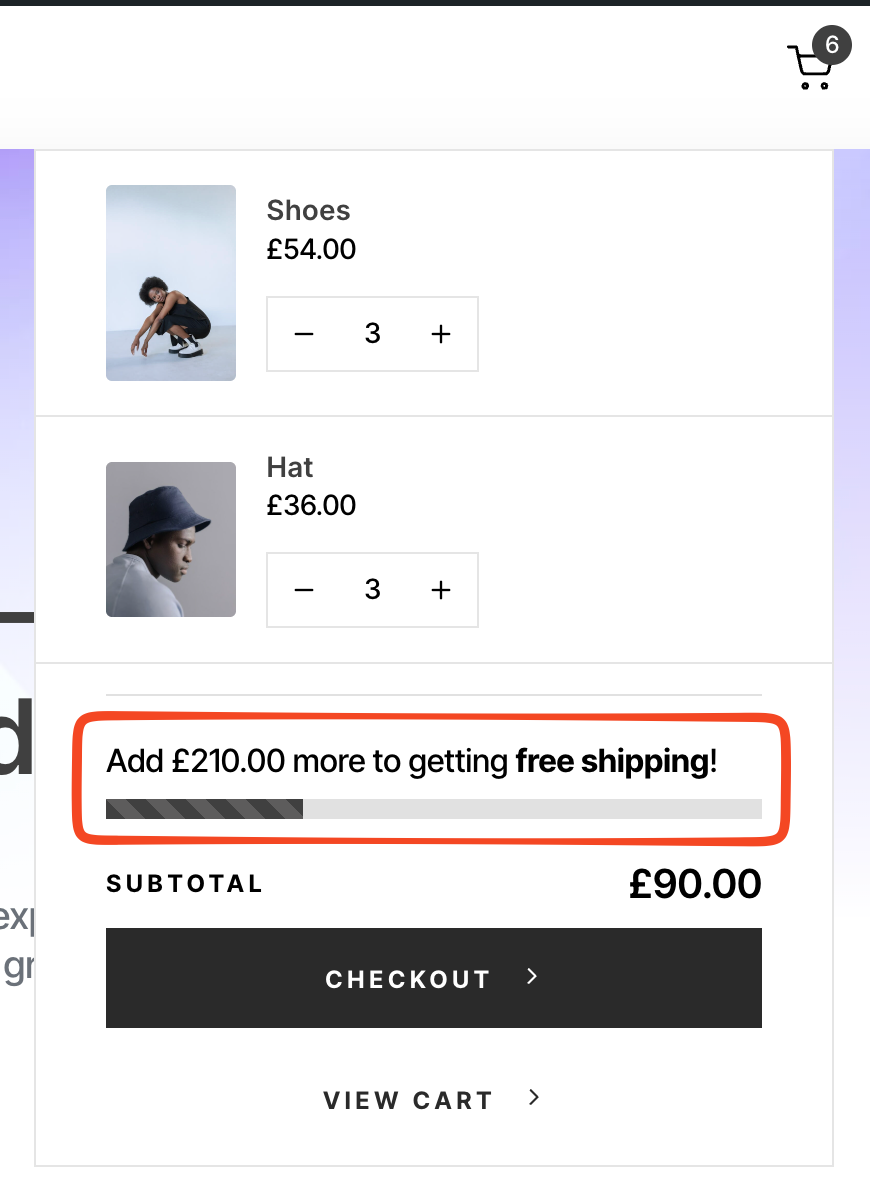Image resolution: width=870 pixels, height=1198 pixels.
Task: Open the shopping cart icon
Action: 812,68
